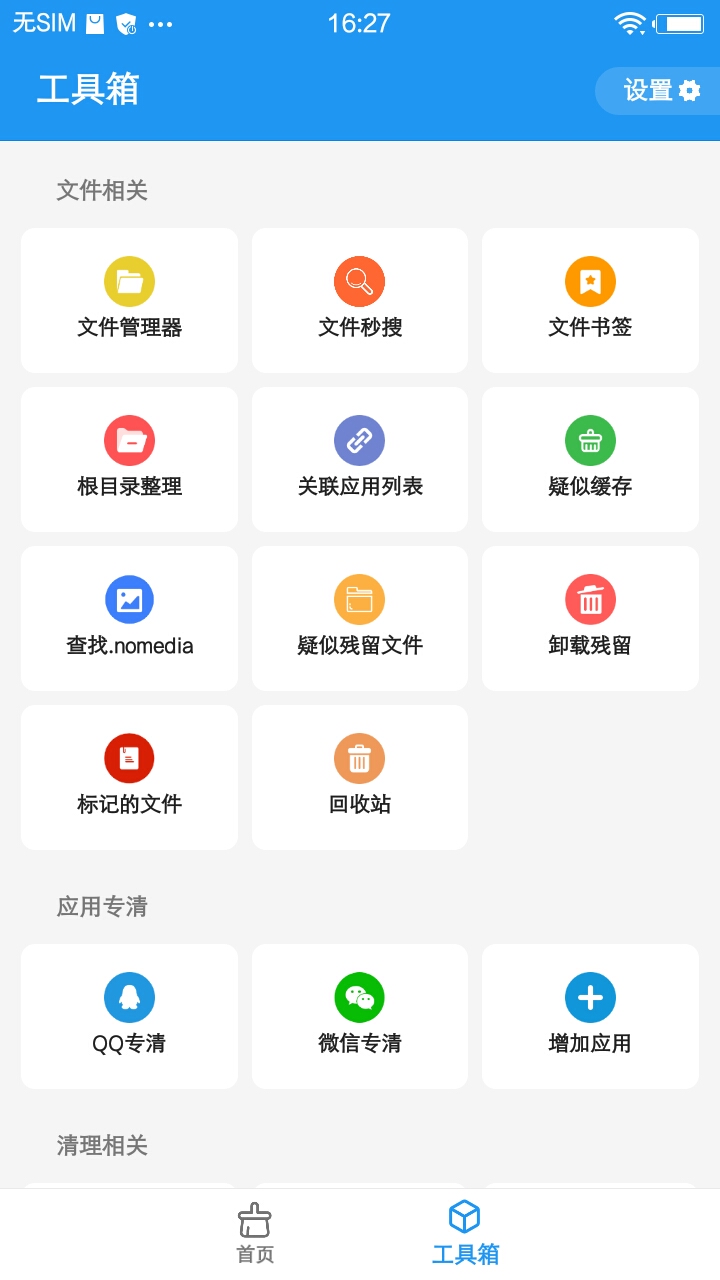The width and height of the screenshot is (720, 1280).
Task: Select the 根目录整理 root directory organizer
Action: [128, 459]
